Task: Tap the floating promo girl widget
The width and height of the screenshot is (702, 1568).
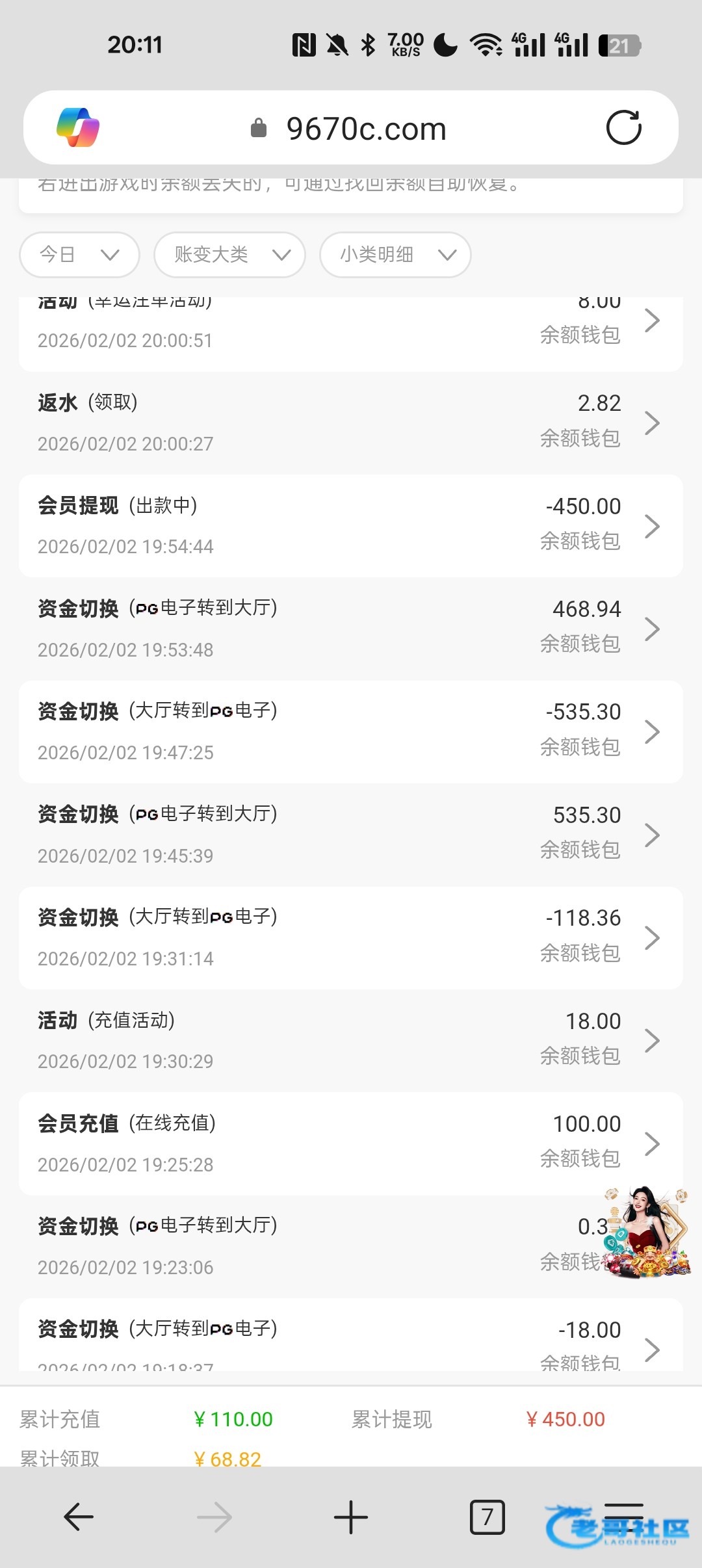Action: pyautogui.click(x=647, y=1232)
